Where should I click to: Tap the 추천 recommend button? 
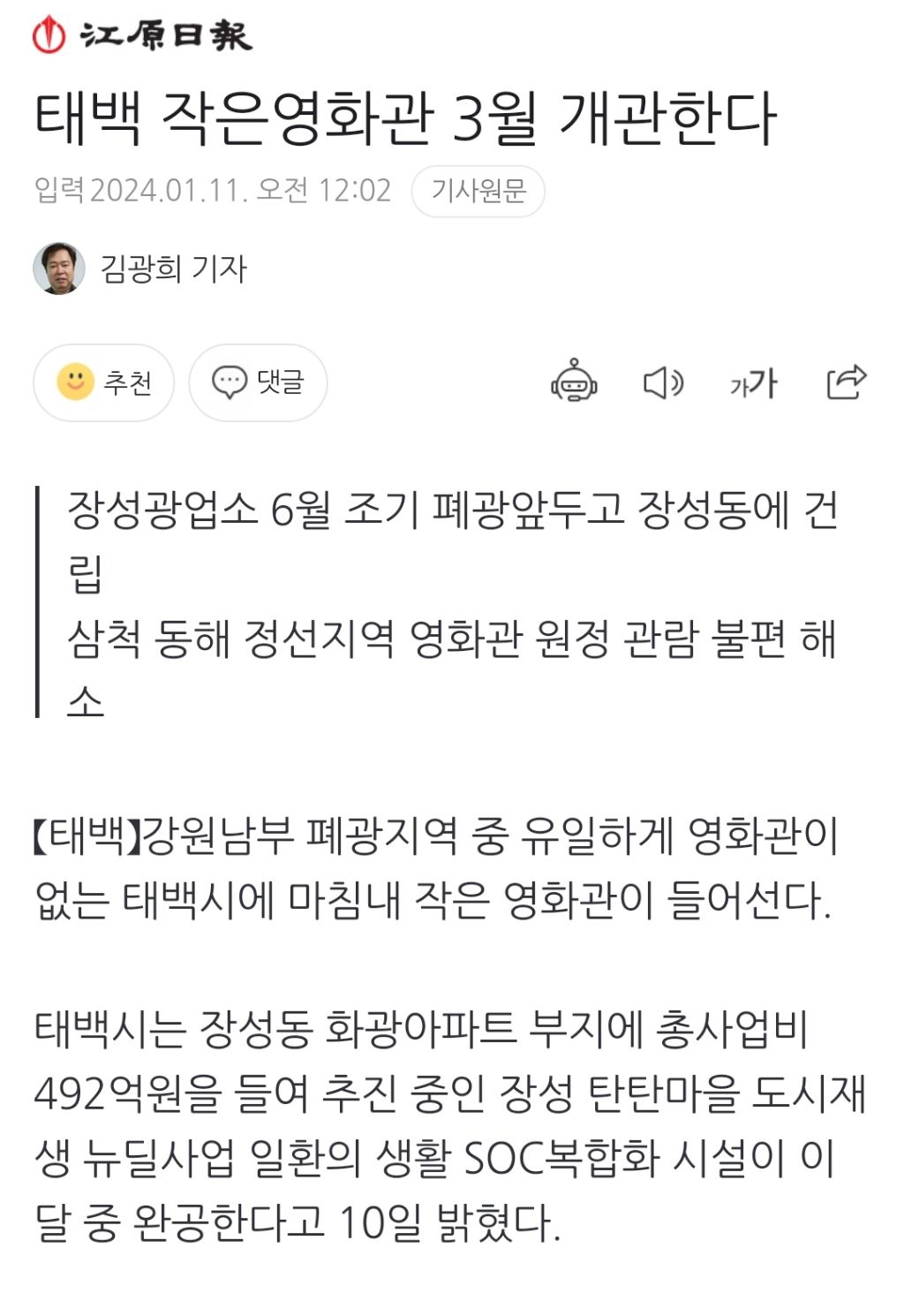(x=103, y=382)
